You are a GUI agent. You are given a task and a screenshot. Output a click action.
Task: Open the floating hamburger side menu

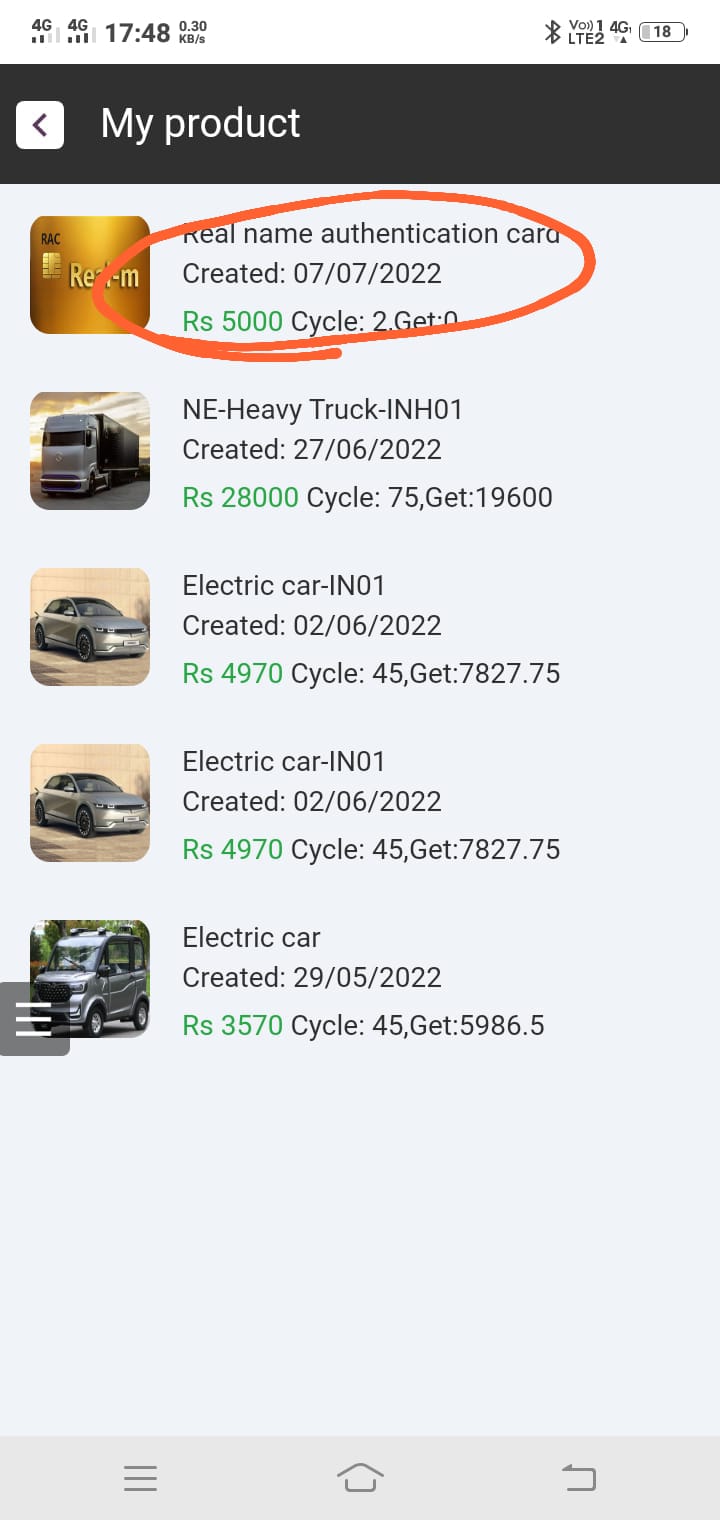click(33, 1019)
